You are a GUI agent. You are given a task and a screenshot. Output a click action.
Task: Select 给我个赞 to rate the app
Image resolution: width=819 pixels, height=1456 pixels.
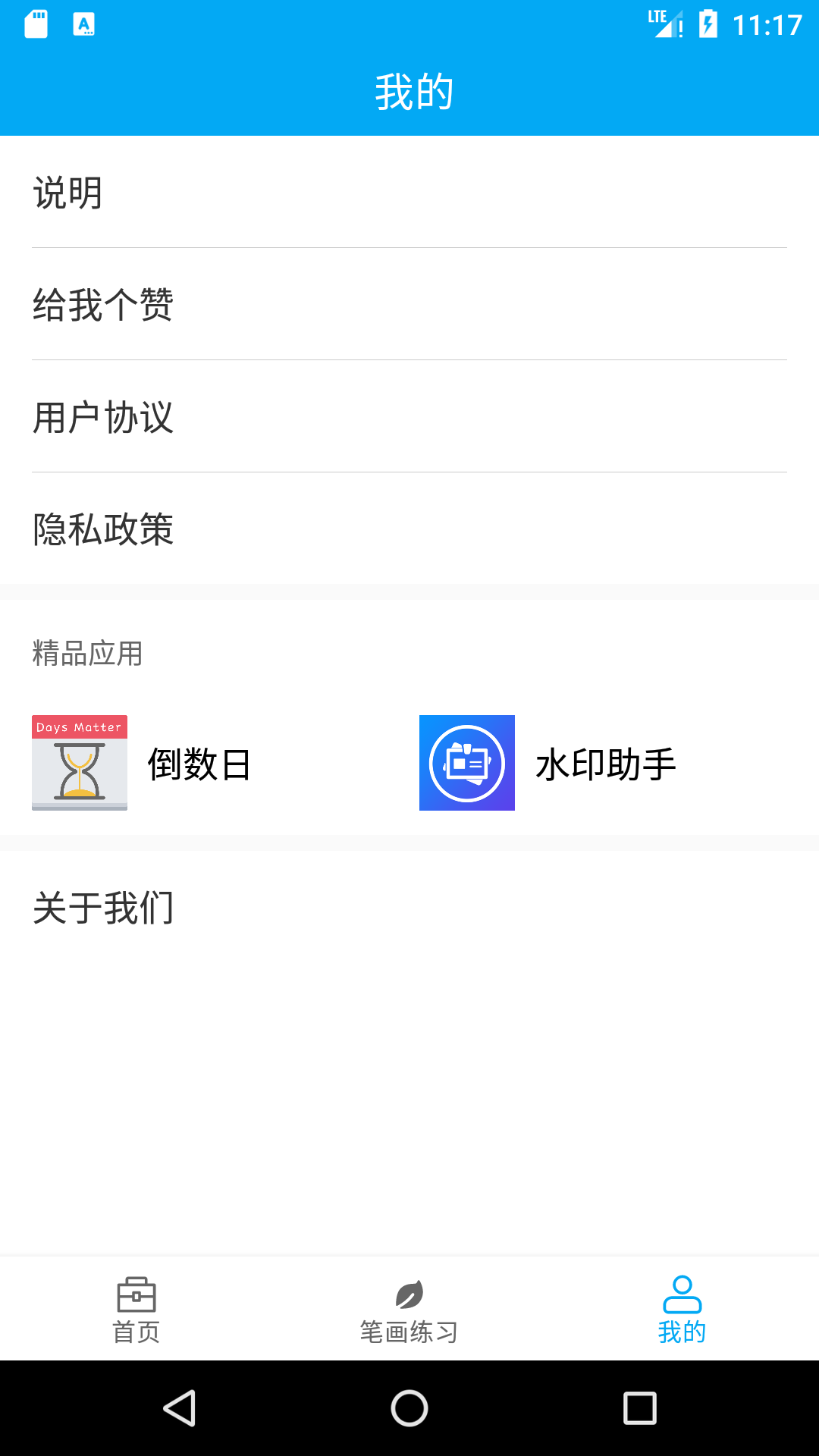coord(409,305)
